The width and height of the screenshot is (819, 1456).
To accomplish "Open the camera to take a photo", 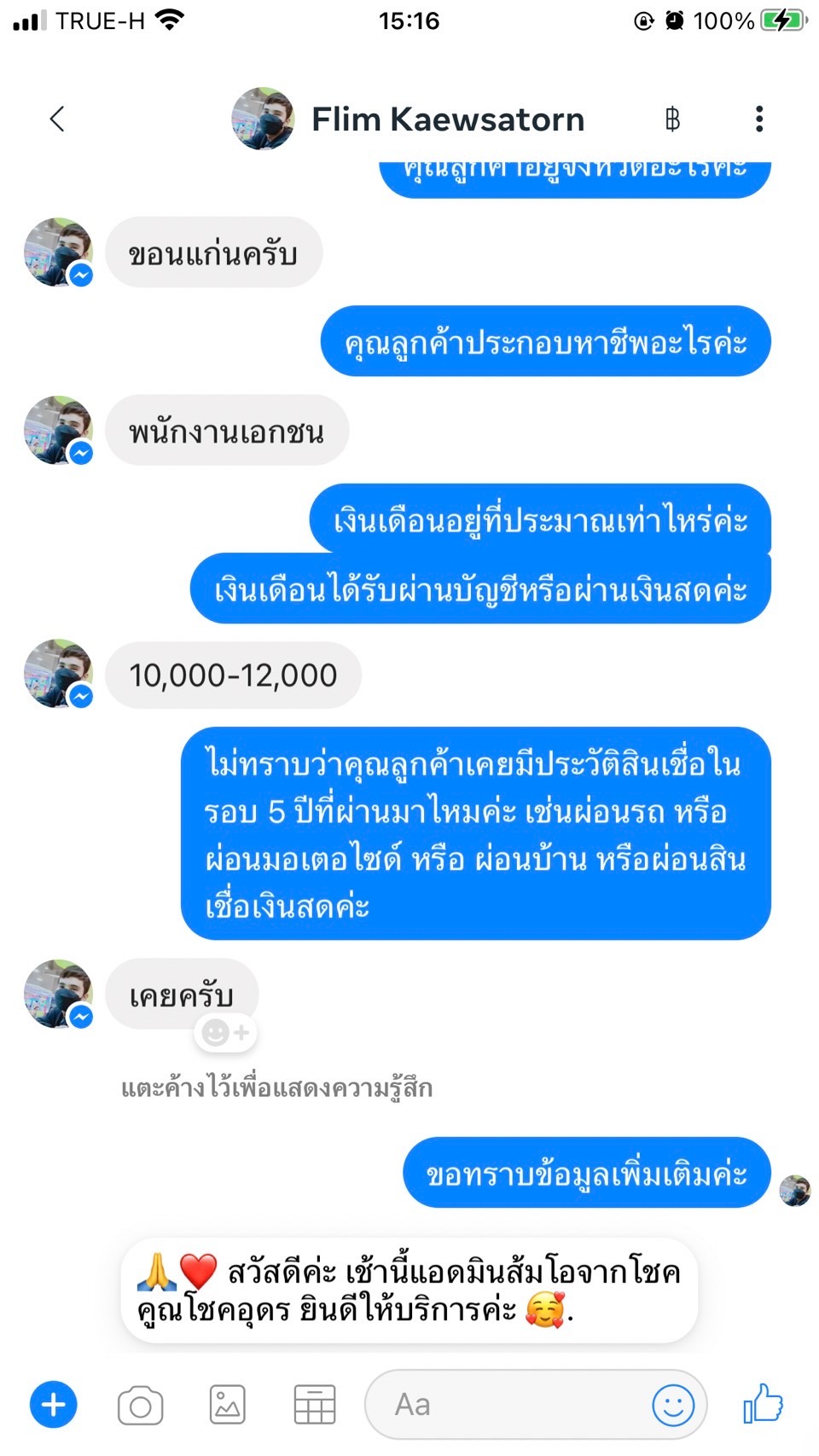I will coord(141,1405).
